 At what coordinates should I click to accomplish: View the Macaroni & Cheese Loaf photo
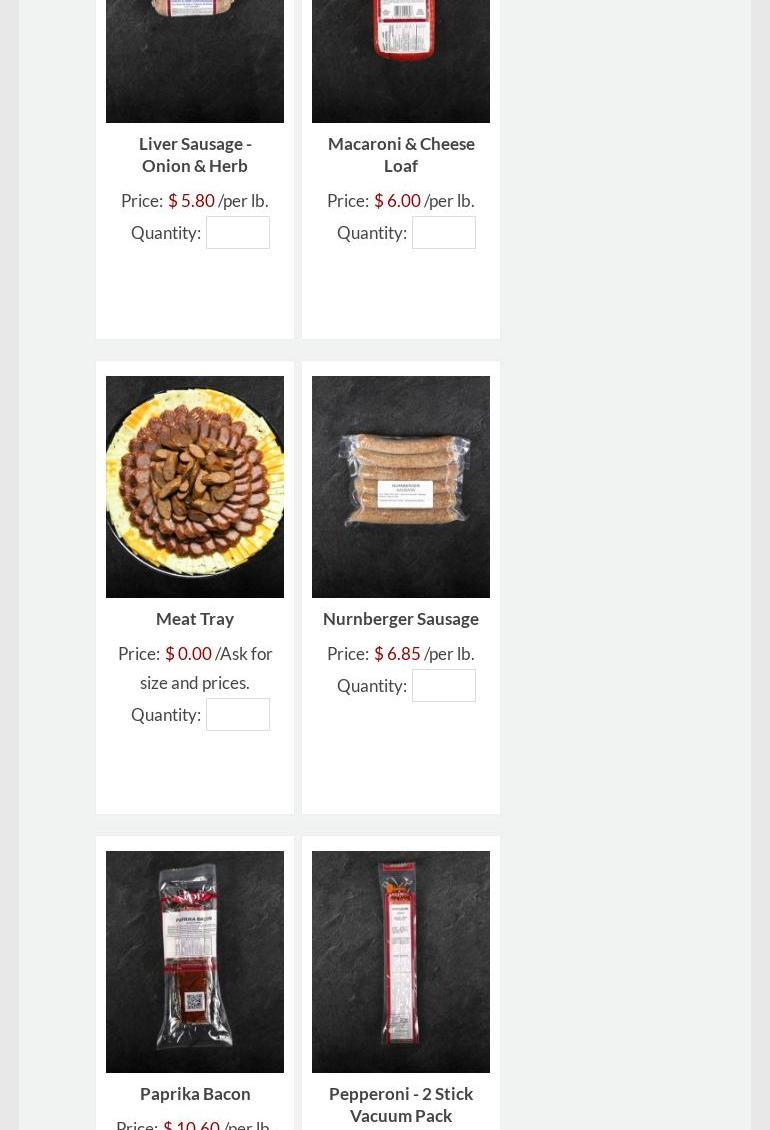coord(401,60)
